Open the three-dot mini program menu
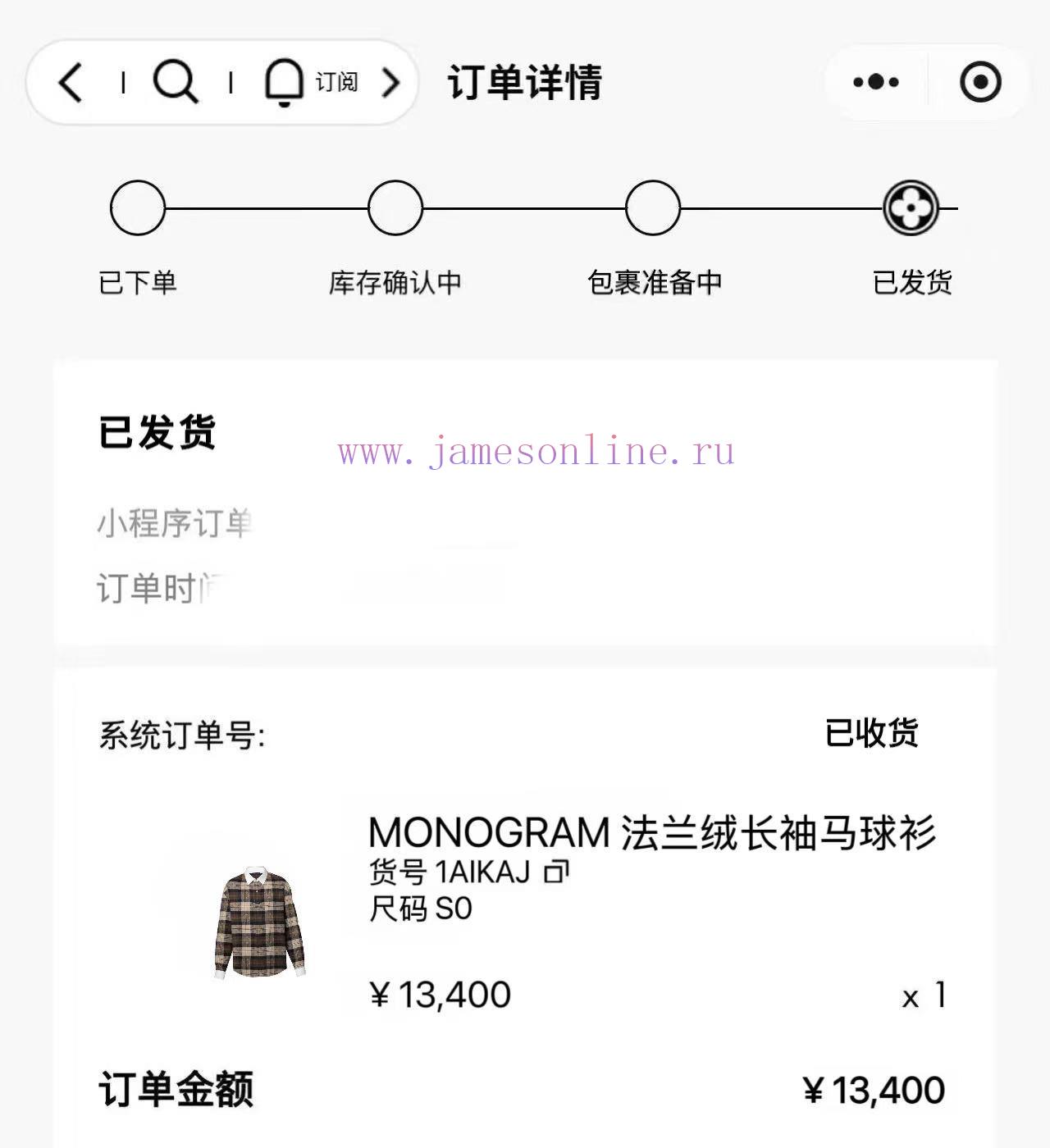 coord(875,82)
